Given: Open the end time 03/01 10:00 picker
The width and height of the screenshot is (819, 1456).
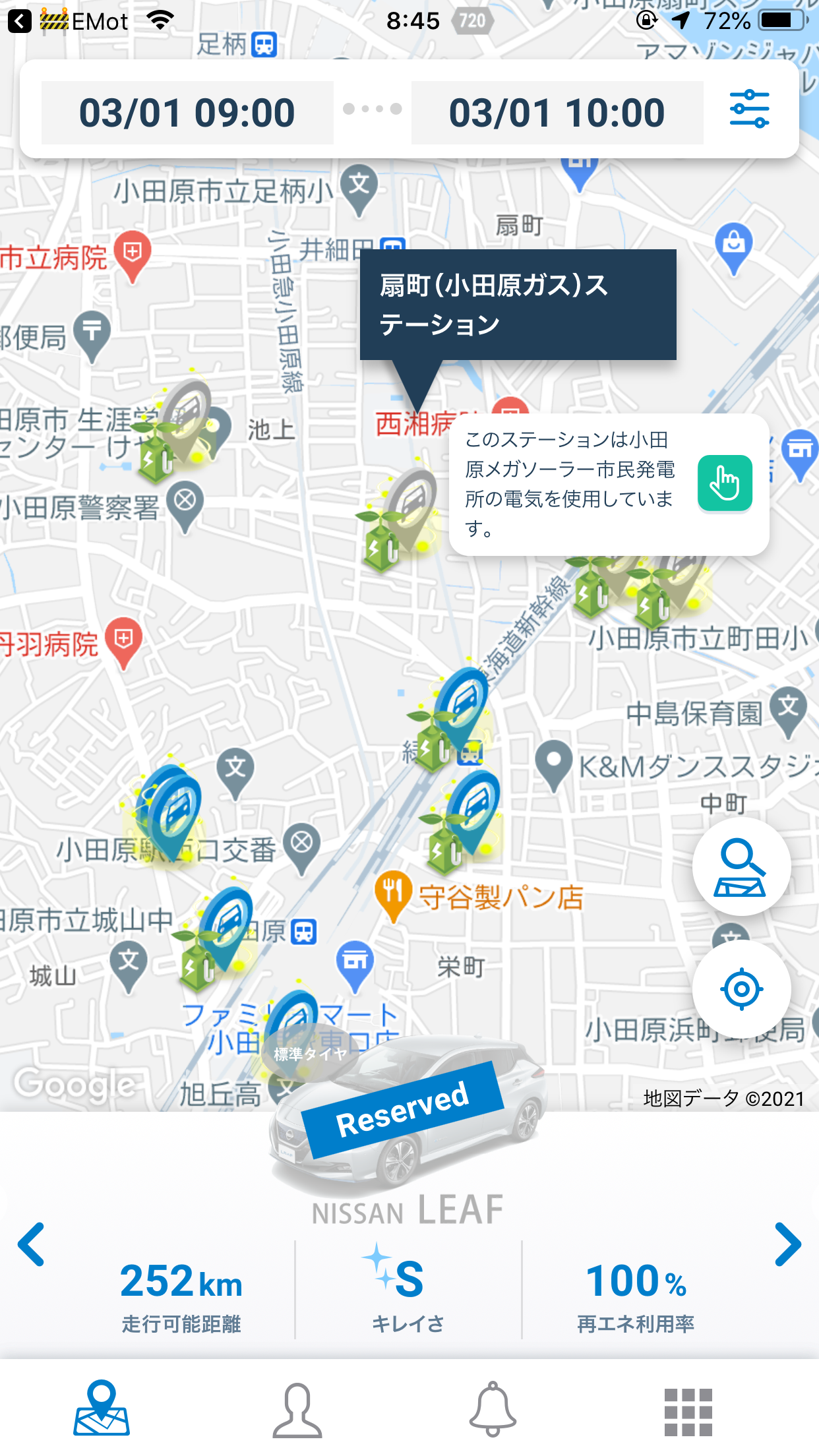Looking at the screenshot, I should (x=557, y=113).
